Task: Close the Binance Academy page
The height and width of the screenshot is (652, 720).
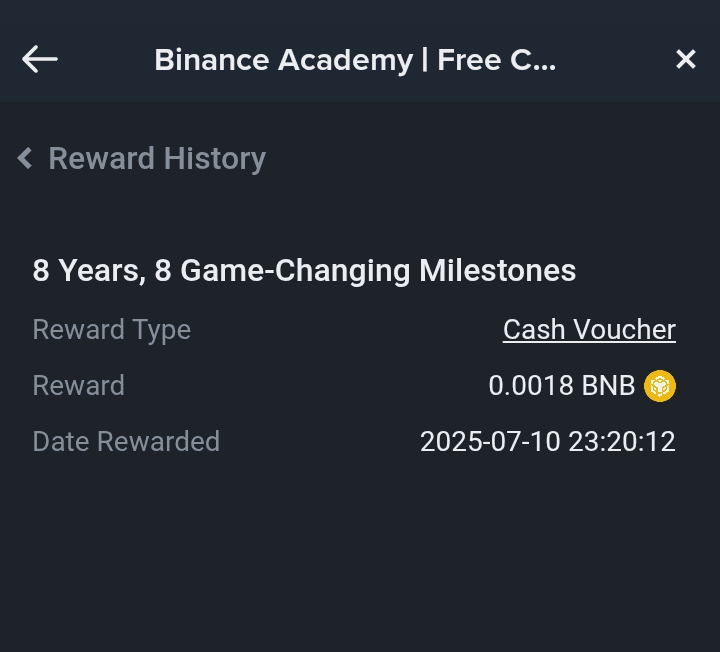Action: pyautogui.click(x=685, y=60)
